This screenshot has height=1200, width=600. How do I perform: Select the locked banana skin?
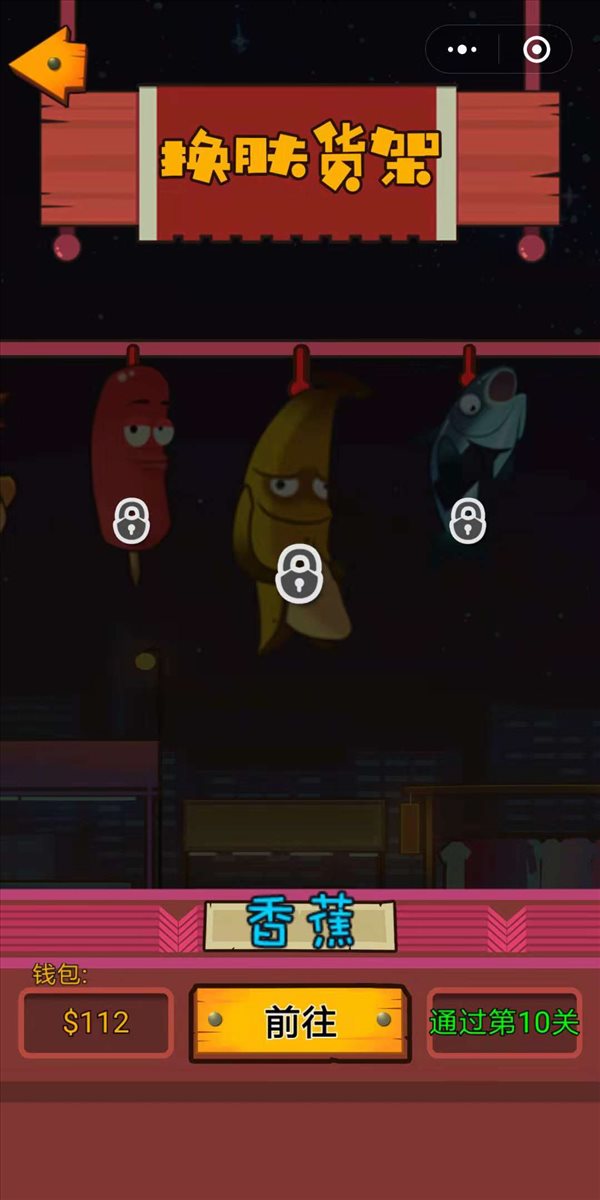tap(298, 520)
